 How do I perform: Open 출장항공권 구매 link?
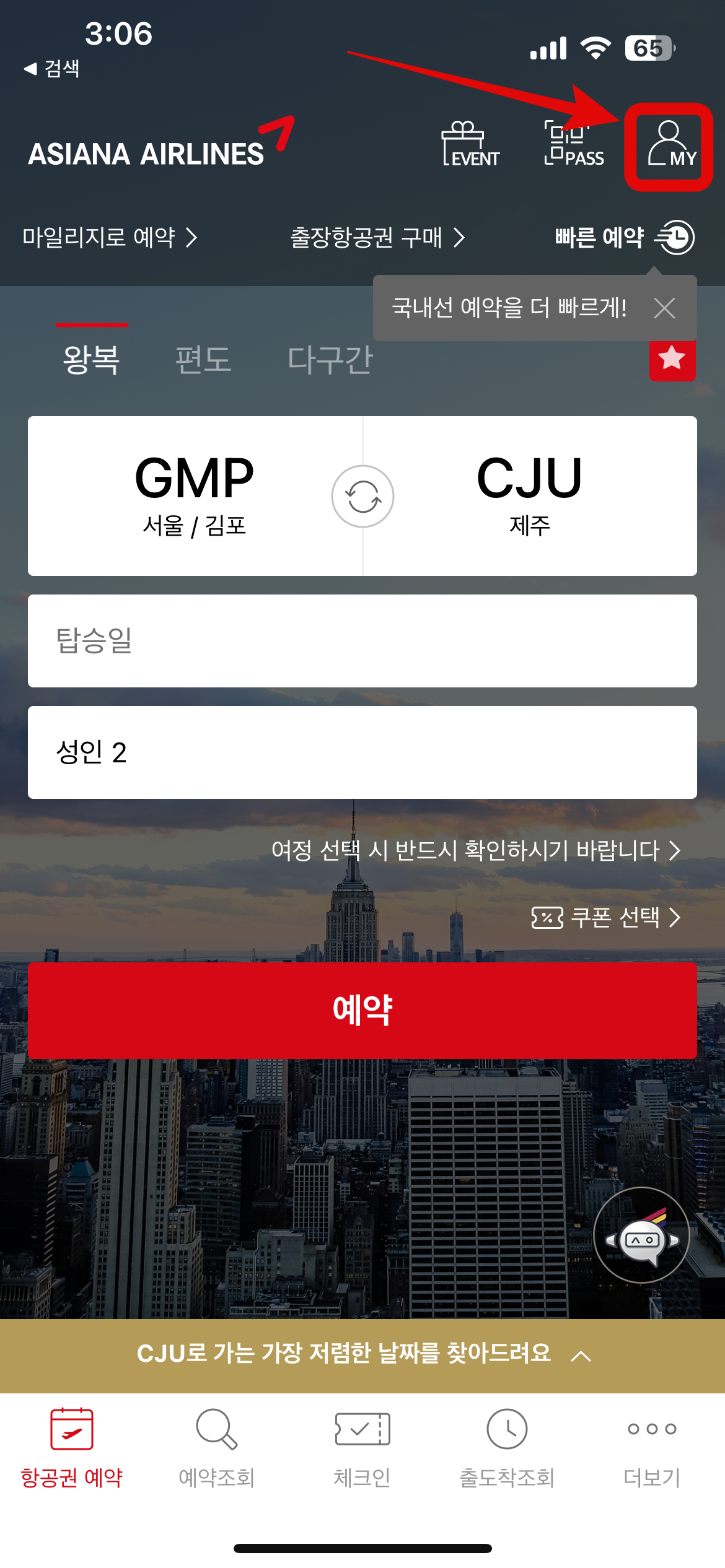pos(377,237)
